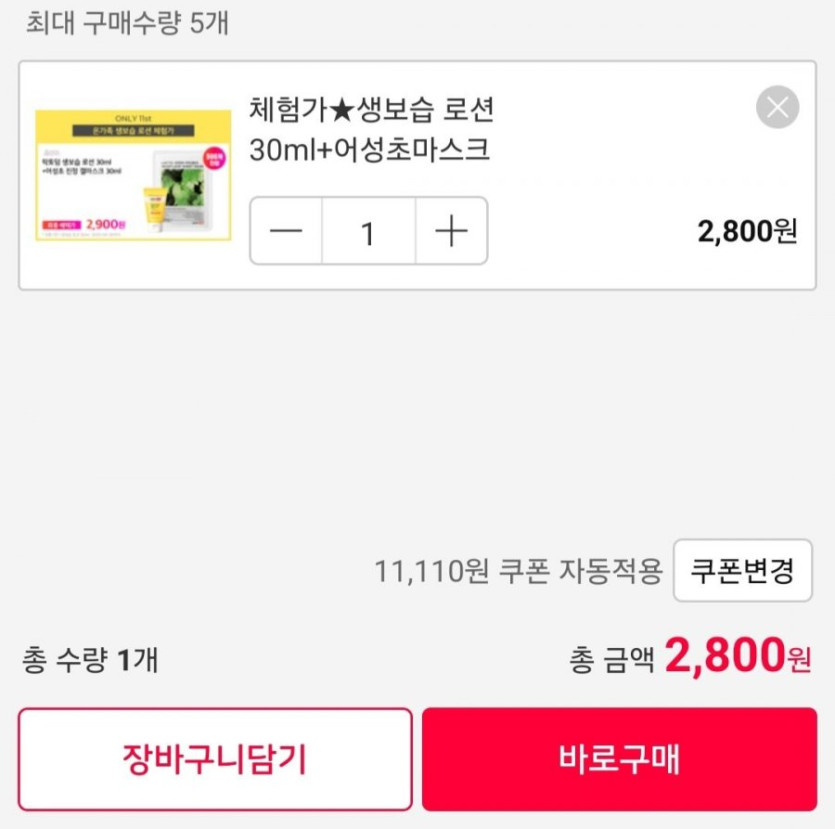Image resolution: width=835 pixels, height=829 pixels.
Task: Increase quantity with the plus button
Action: 452,231
